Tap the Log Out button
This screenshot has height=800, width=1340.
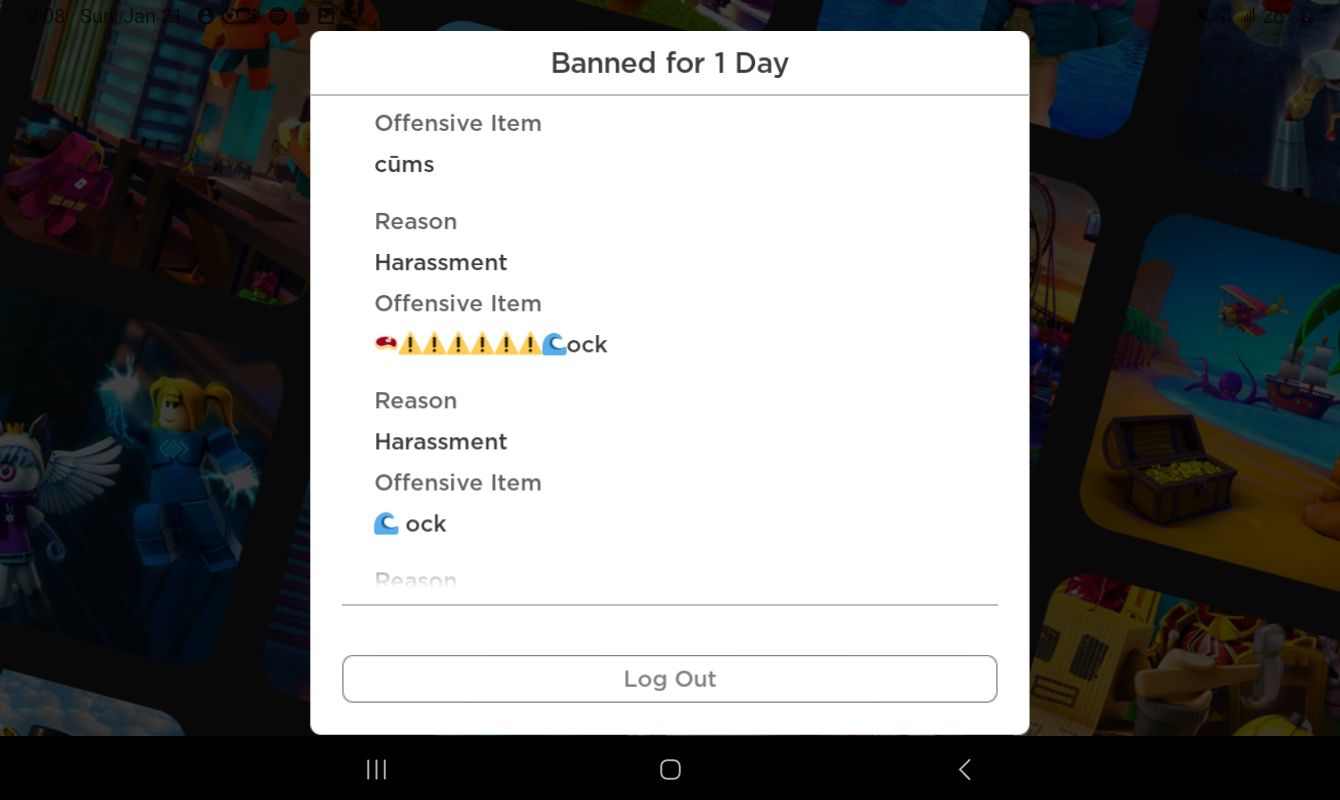pos(669,679)
